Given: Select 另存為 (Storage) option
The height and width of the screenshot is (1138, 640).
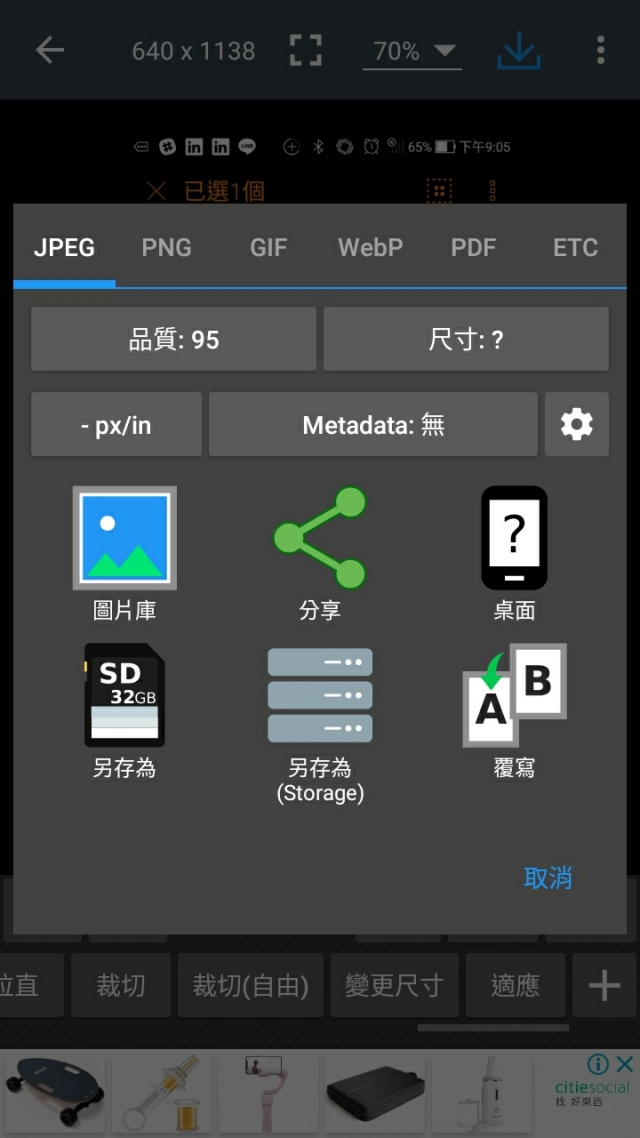Looking at the screenshot, I should (x=320, y=722).
